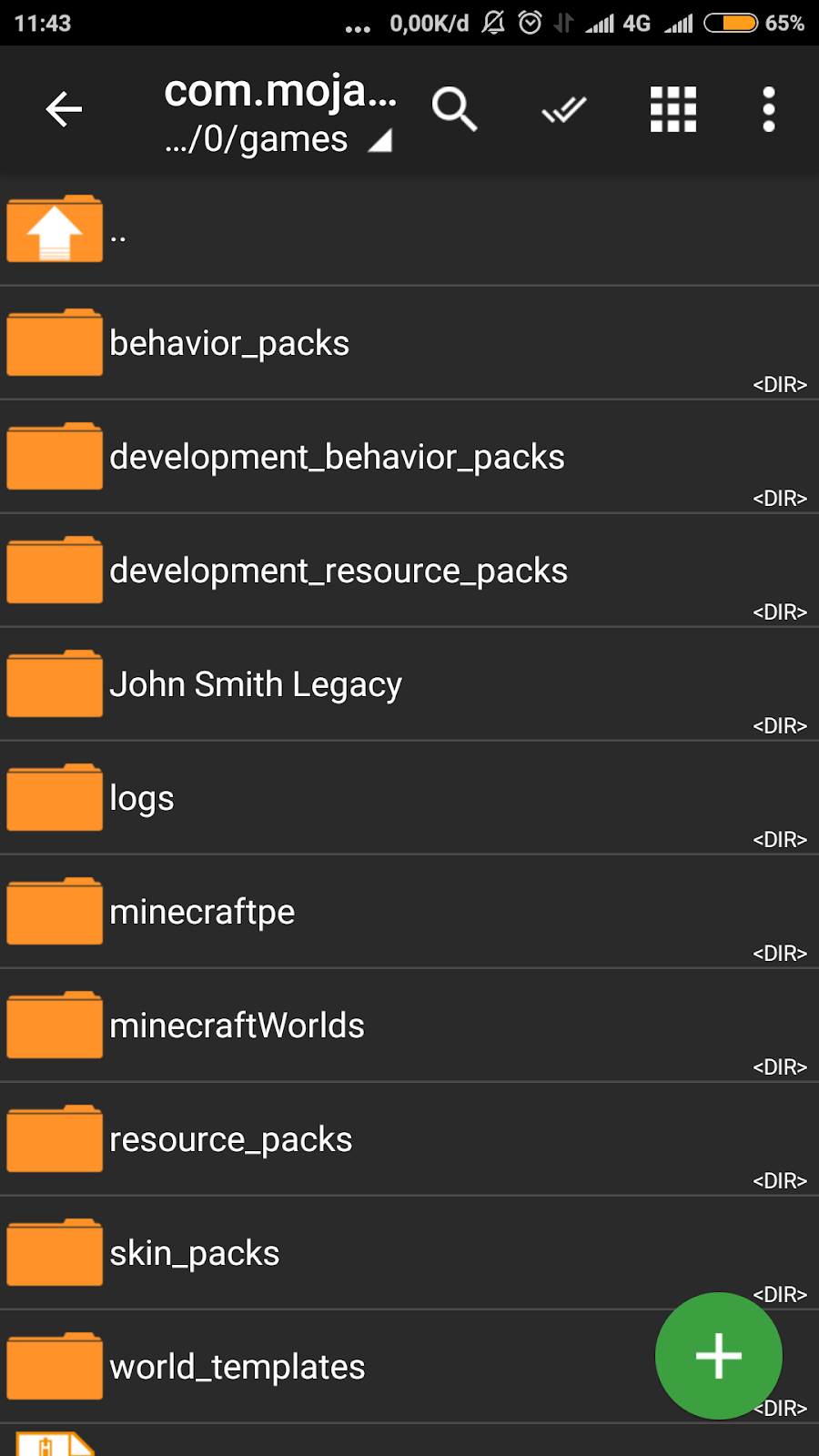Open the minecraftpe folder
Image resolution: width=819 pixels, height=1456 pixels.
point(202,913)
